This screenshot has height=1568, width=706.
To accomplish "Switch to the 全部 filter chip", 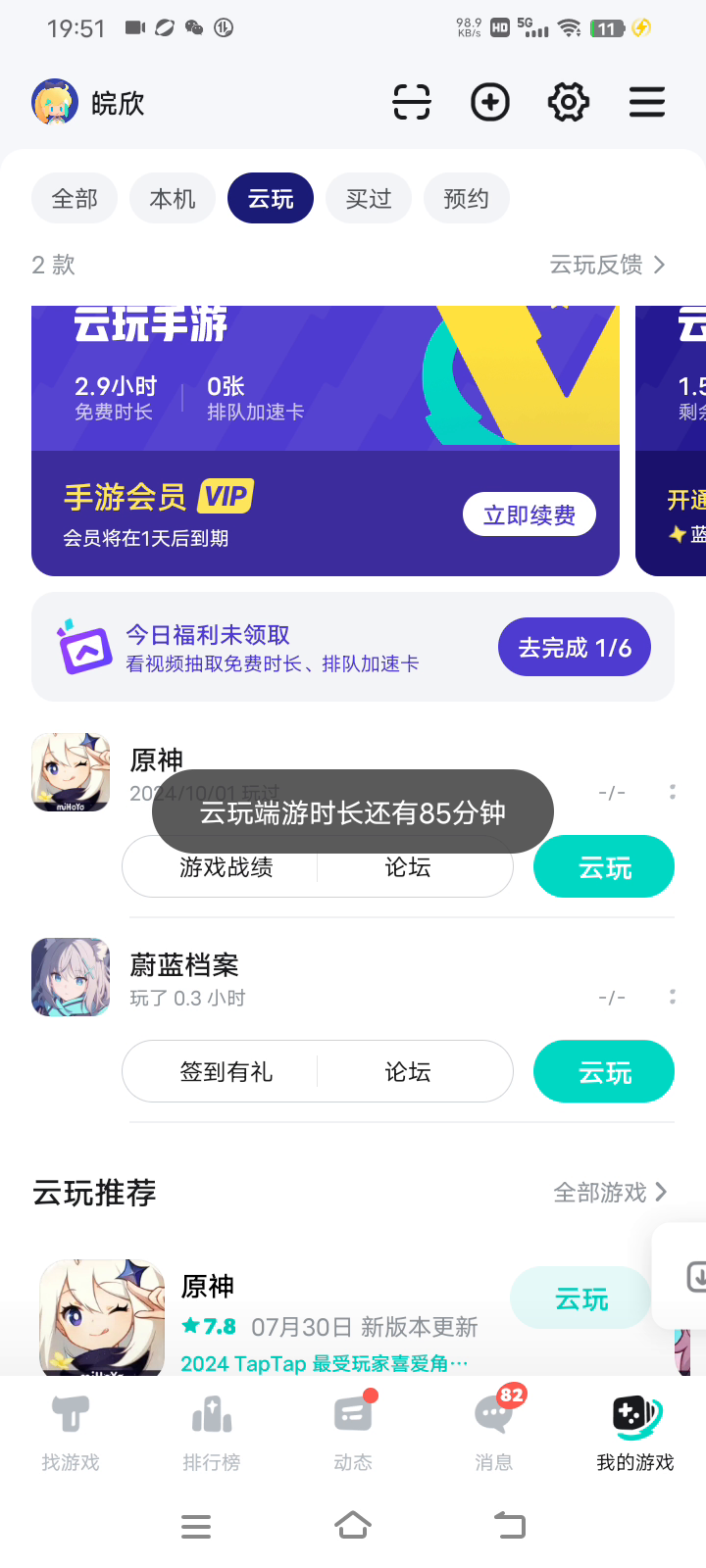I will click(75, 199).
